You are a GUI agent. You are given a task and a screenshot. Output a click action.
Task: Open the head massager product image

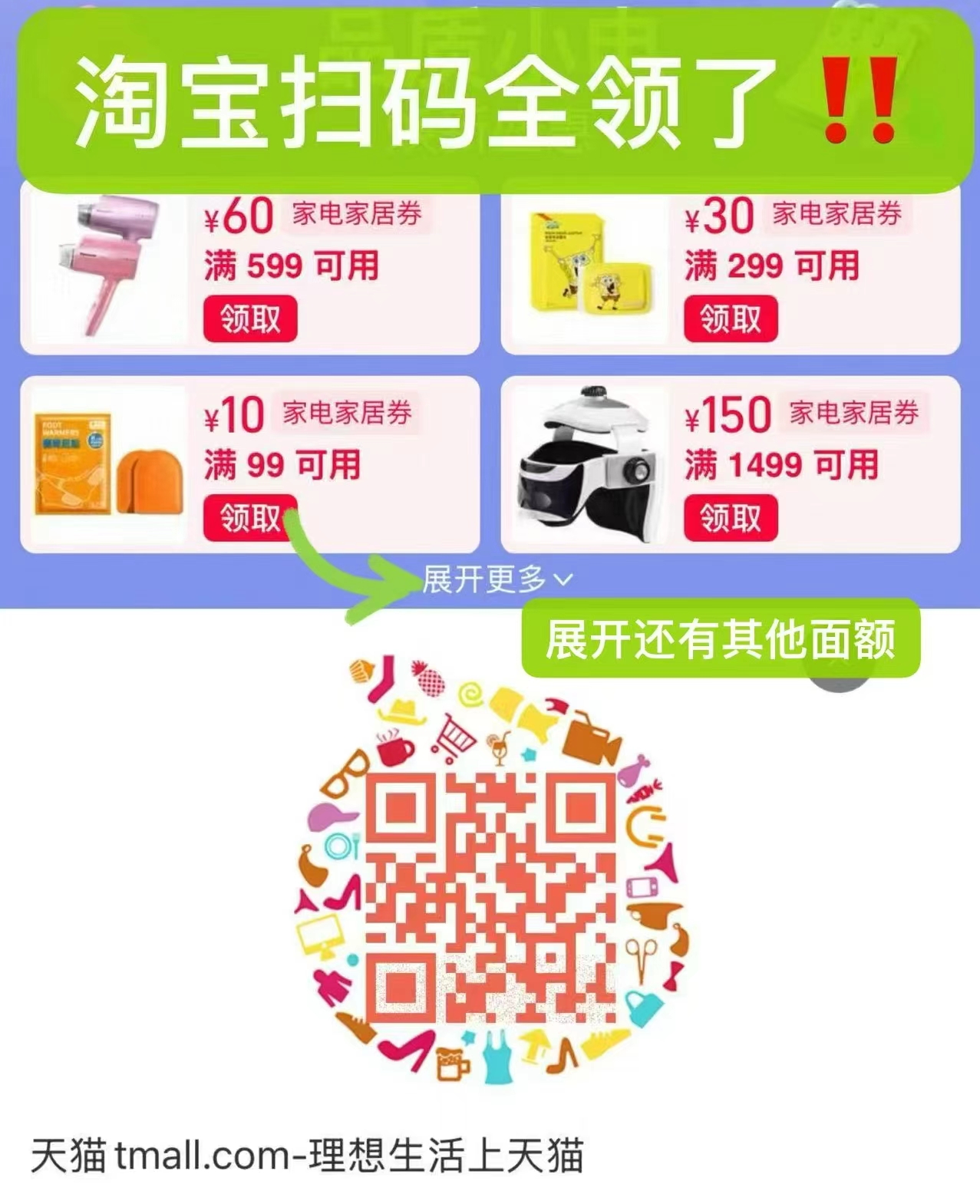click(587, 460)
